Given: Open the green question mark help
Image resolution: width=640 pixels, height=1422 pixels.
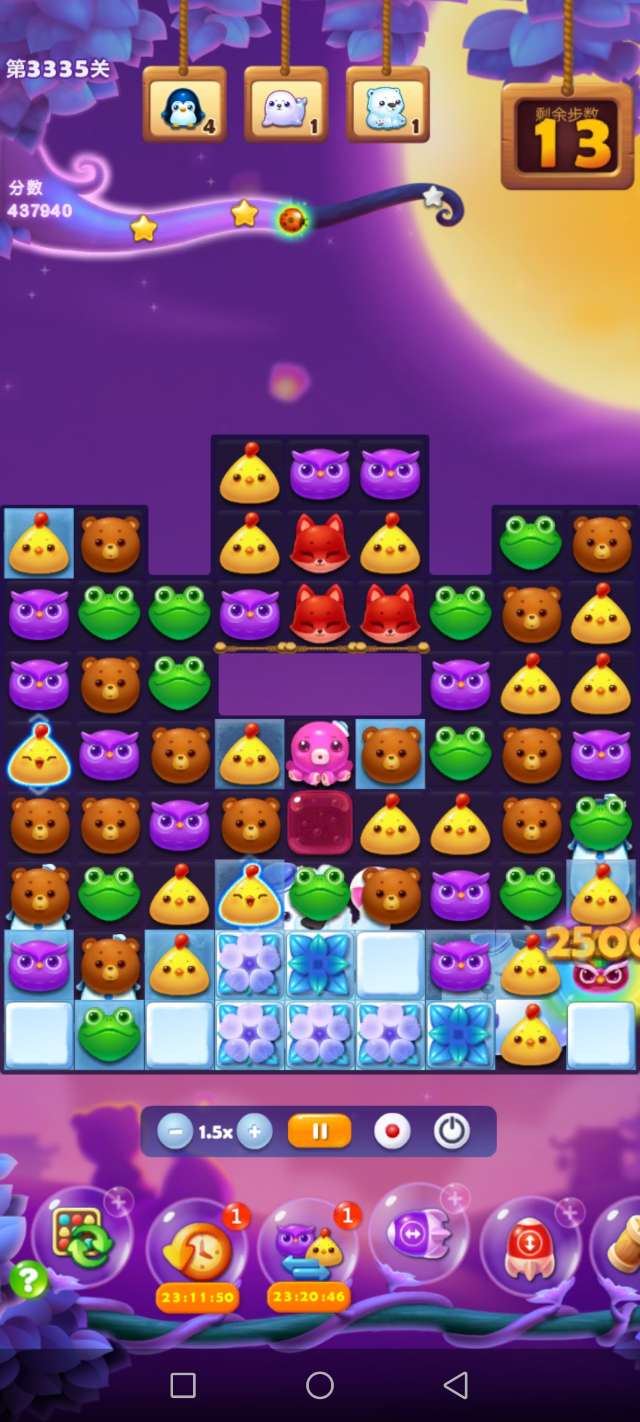Looking at the screenshot, I should (29, 1279).
